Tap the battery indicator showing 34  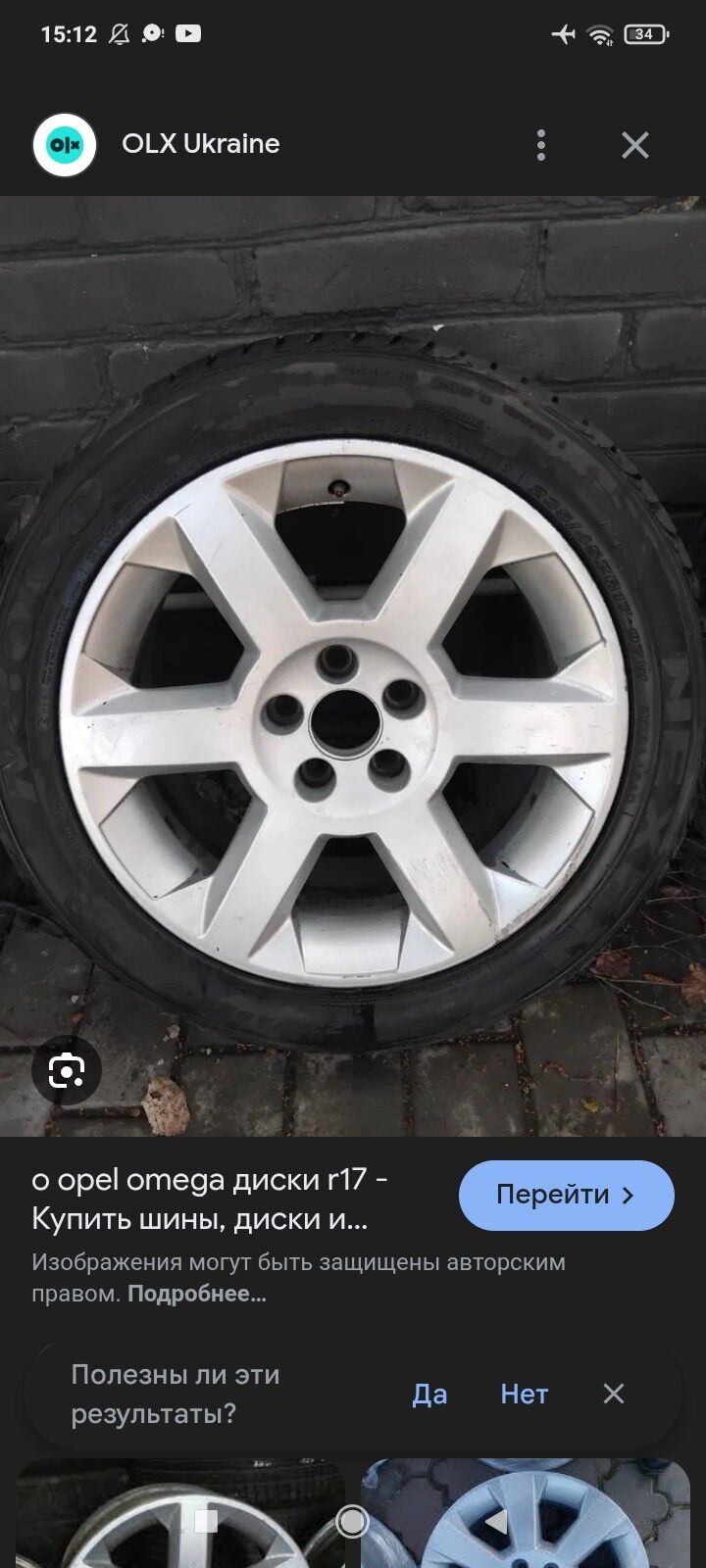click(x=643, y=32)
